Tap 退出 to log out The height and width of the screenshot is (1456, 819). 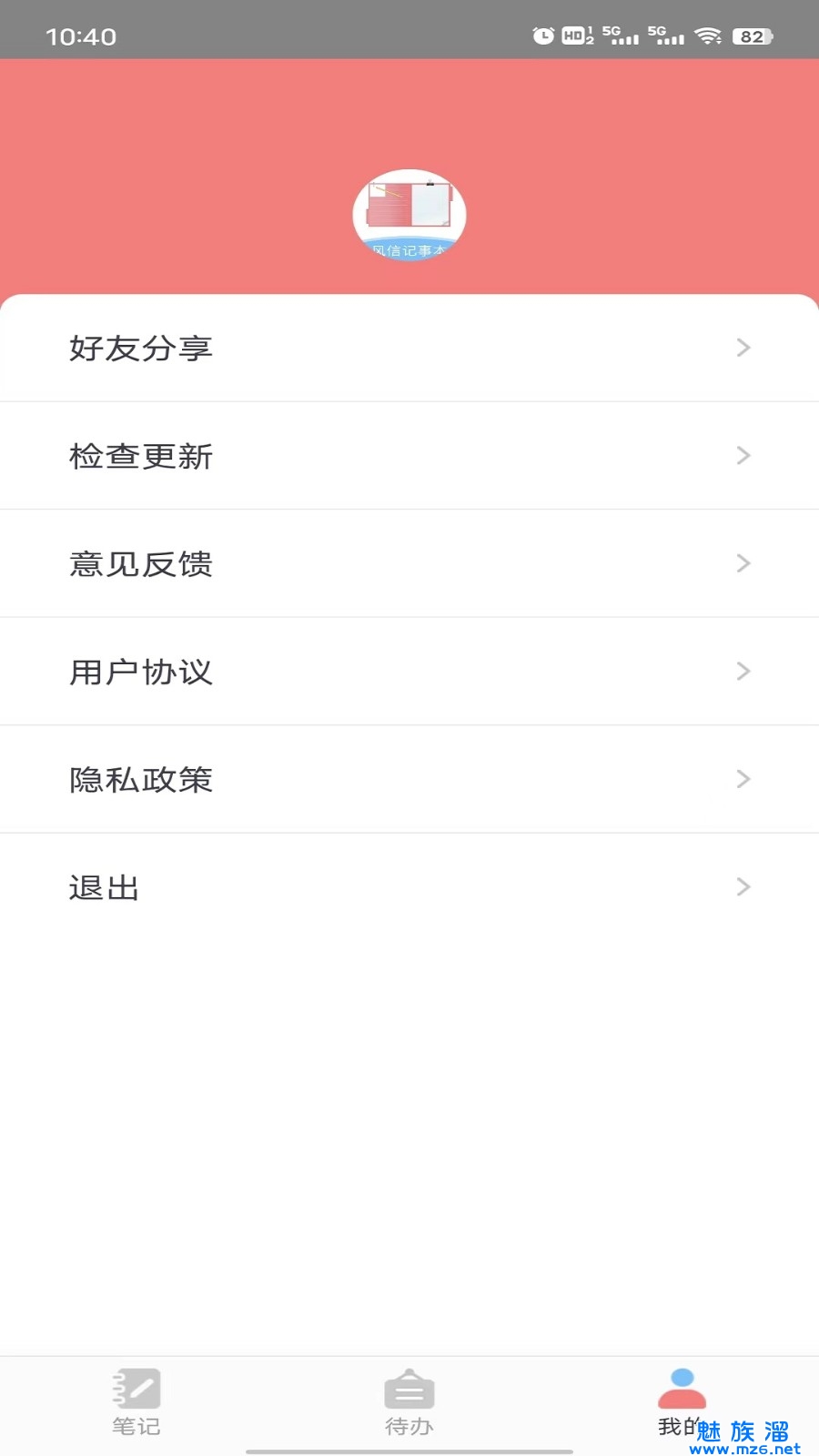pos(409,887)
